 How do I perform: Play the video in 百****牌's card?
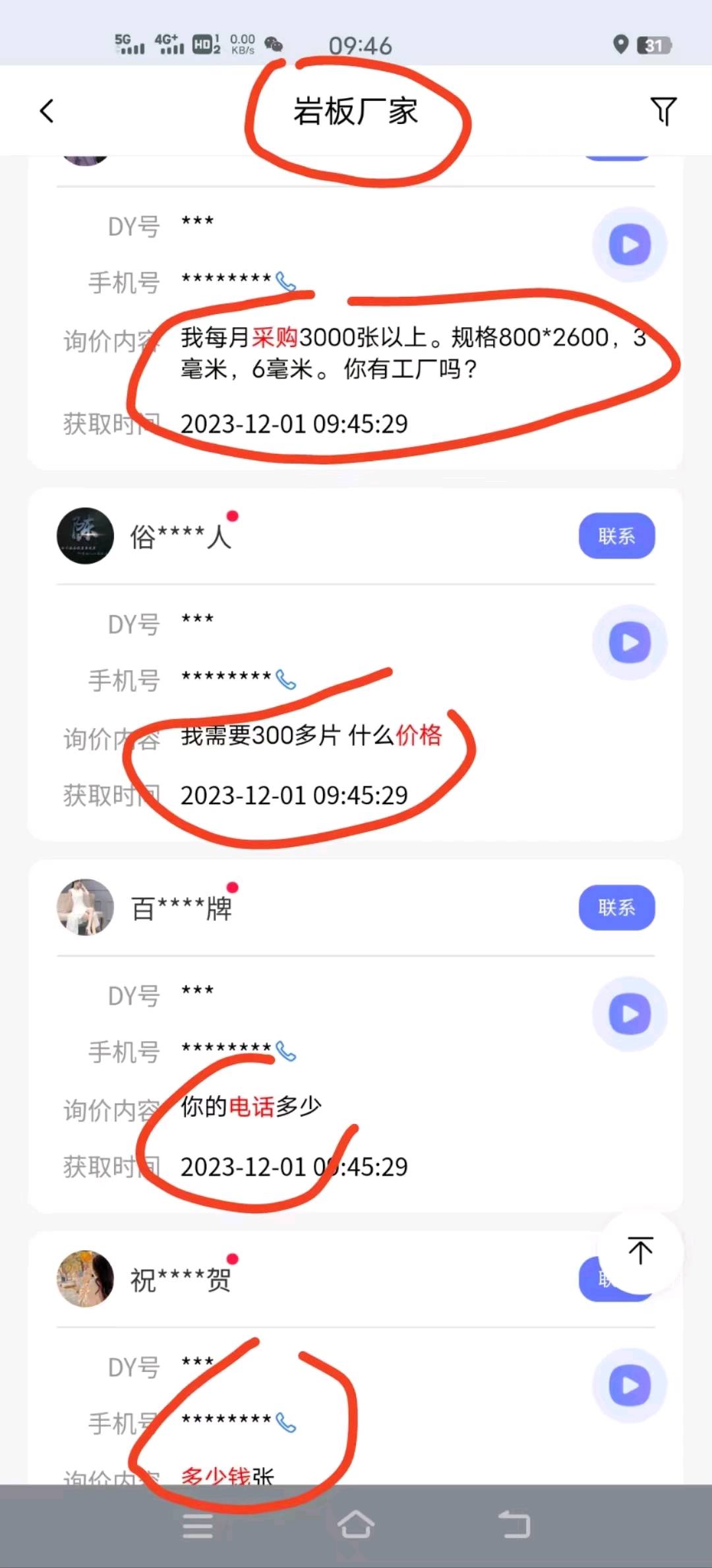pos(630,1013)
